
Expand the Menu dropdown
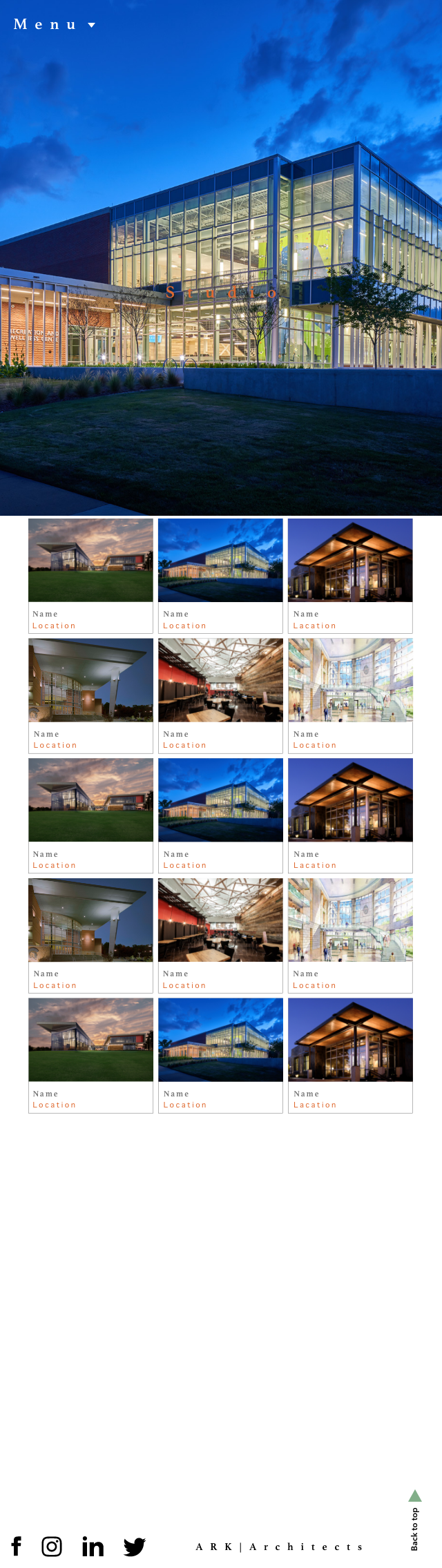click(54, 25)
